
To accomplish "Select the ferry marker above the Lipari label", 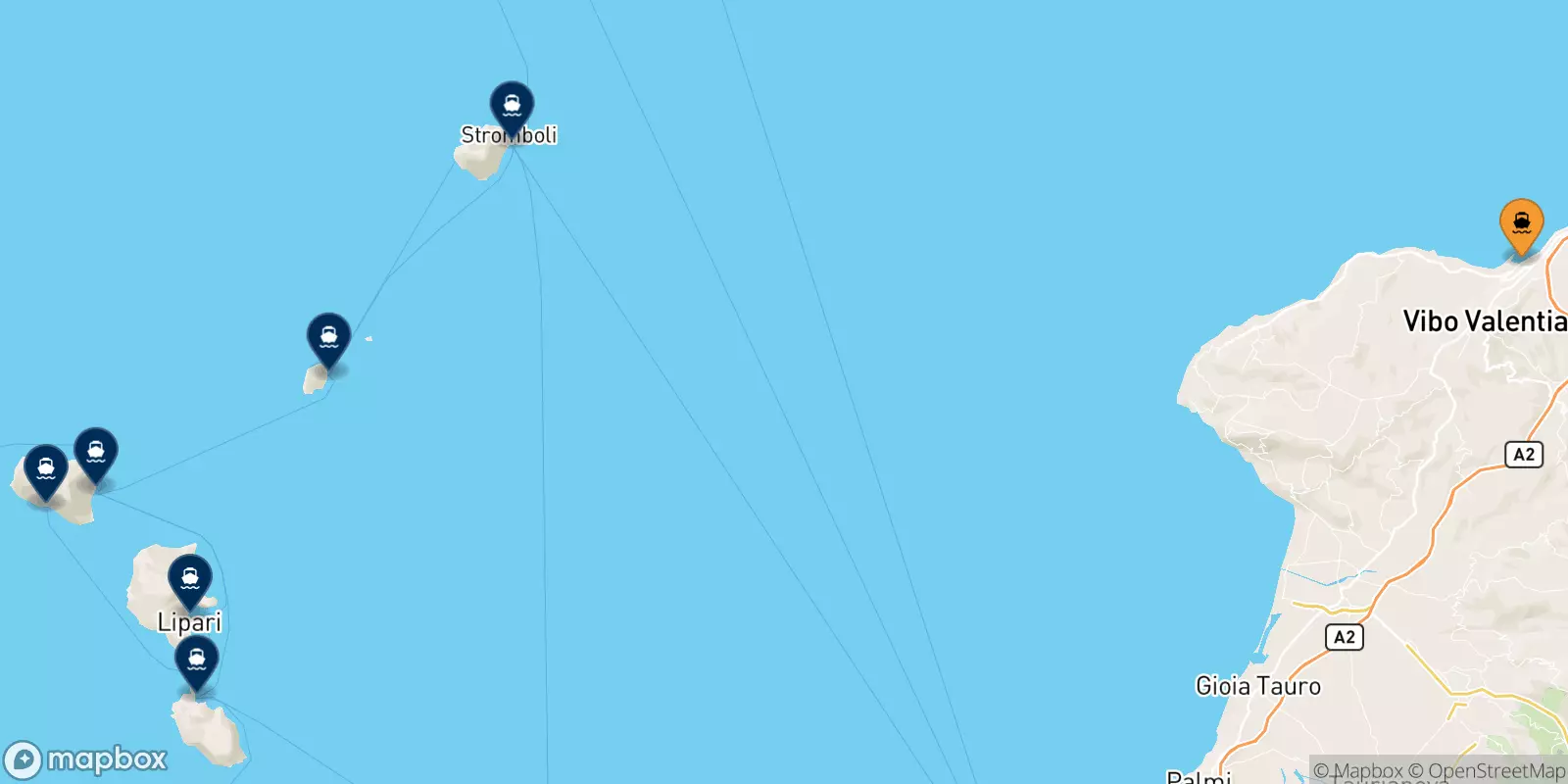I will 190,579.
